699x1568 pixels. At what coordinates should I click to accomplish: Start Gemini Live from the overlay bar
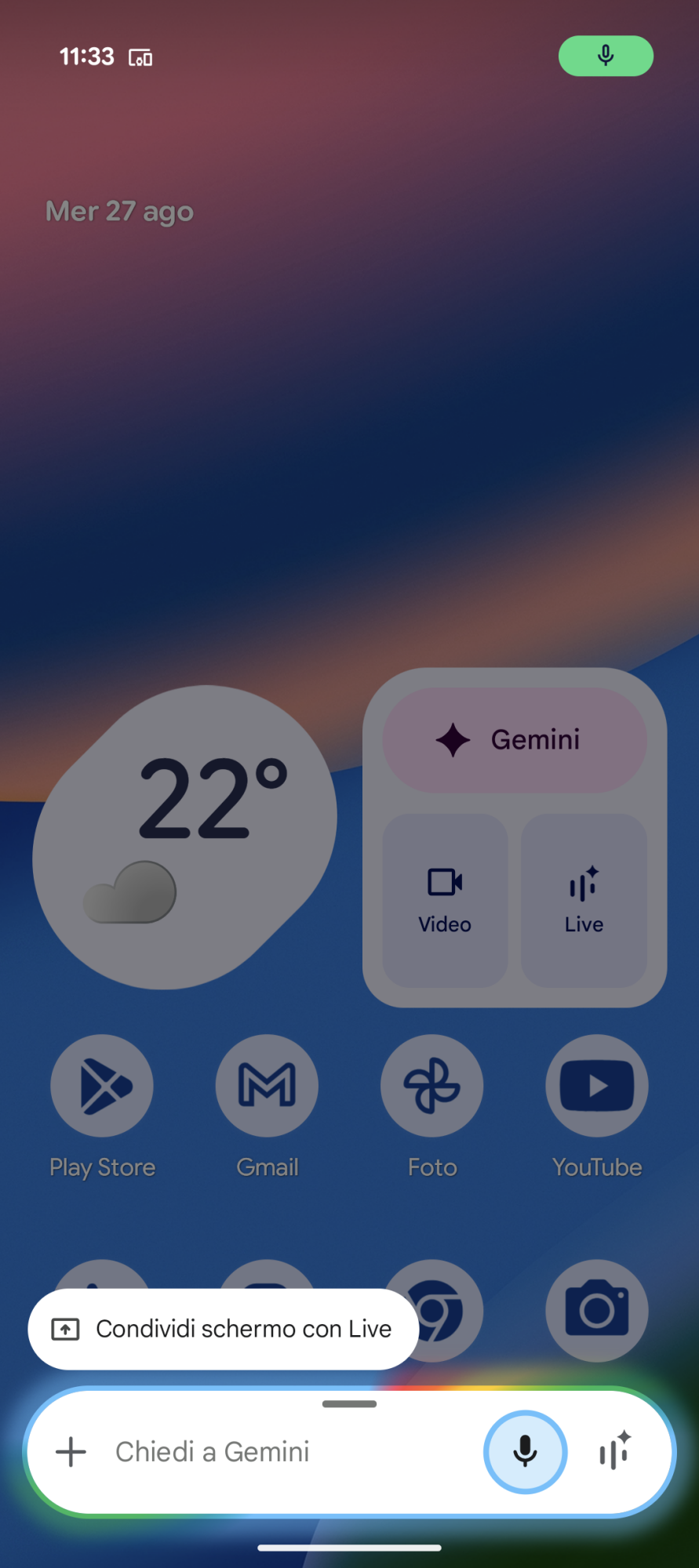pos(615,1450)
